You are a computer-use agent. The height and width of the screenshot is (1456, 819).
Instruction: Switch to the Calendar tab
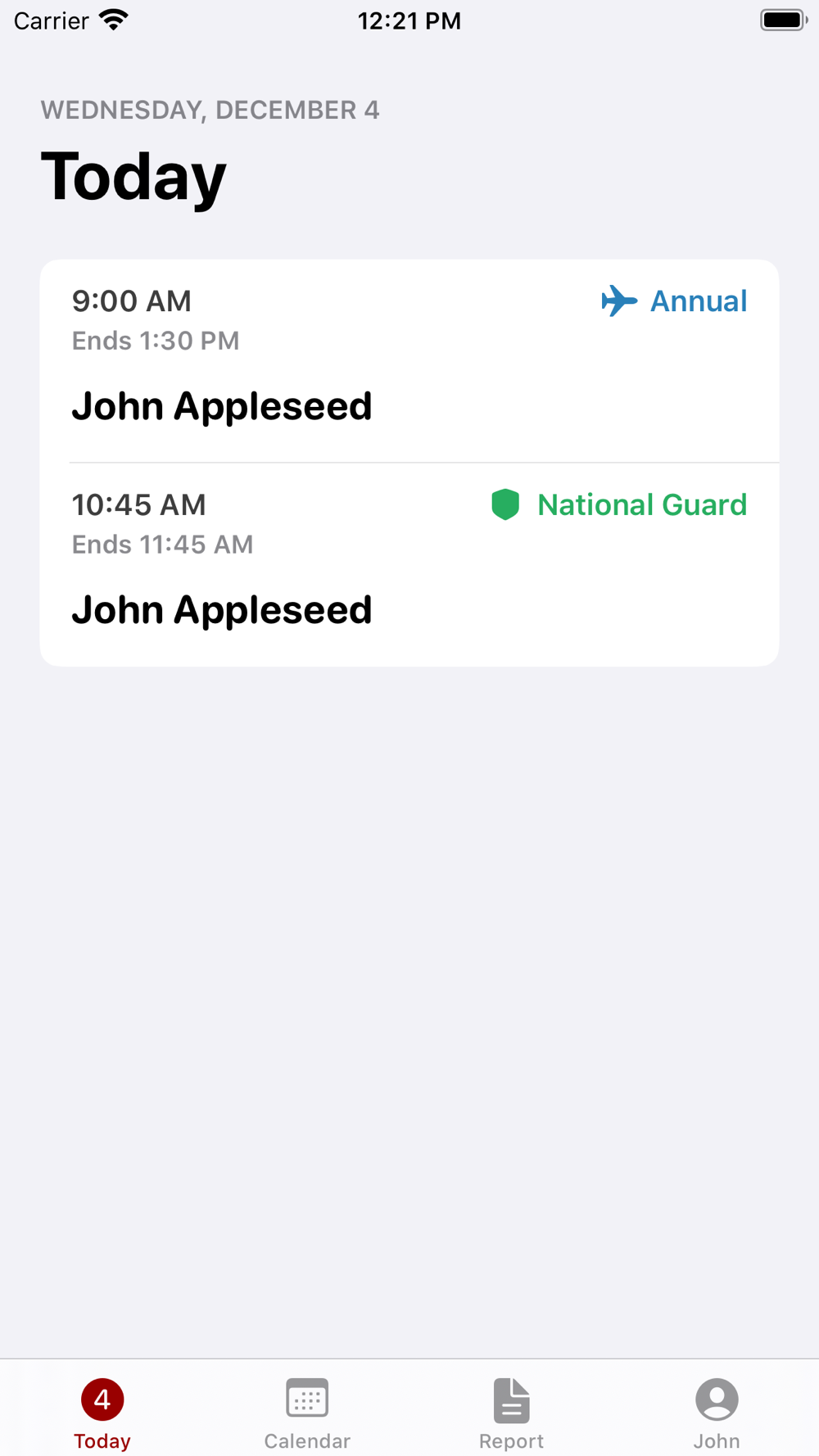pyautogui.click(x=307, y=1414)
